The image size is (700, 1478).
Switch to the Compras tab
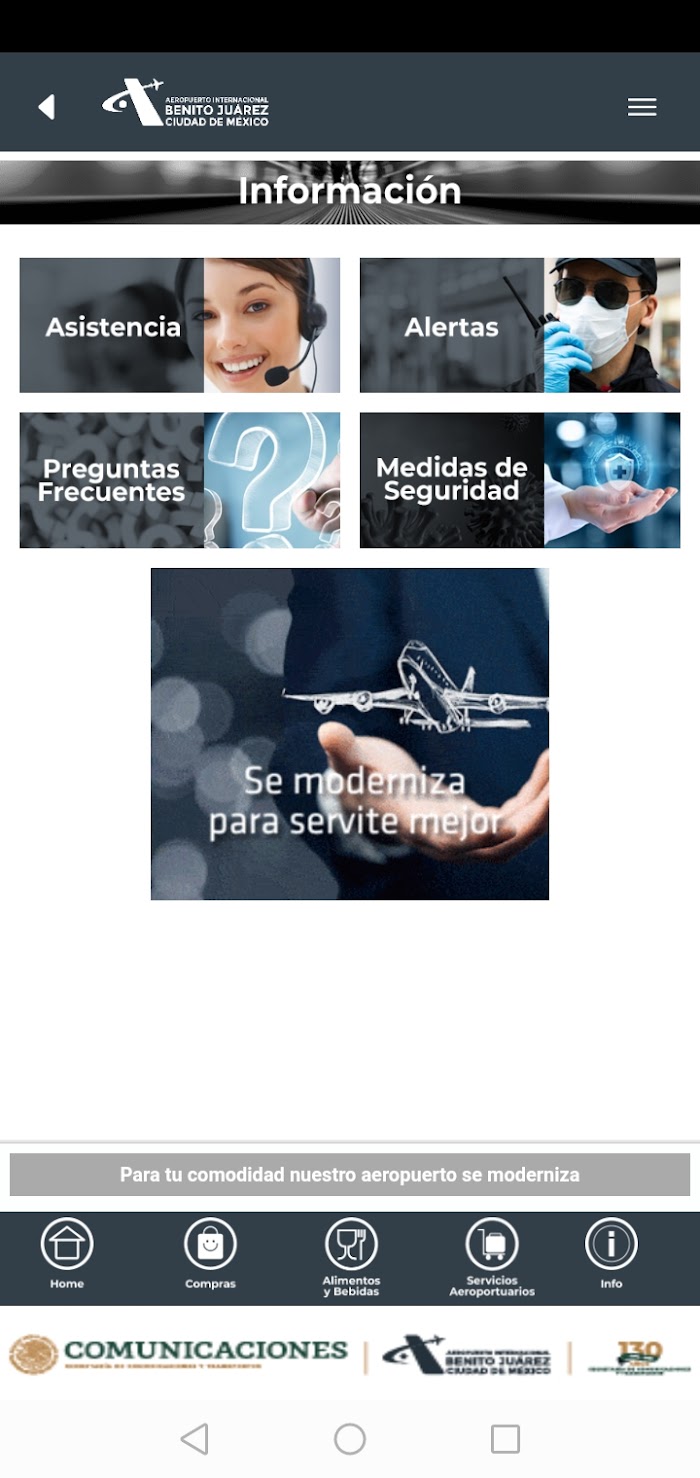click(210, 1254)
